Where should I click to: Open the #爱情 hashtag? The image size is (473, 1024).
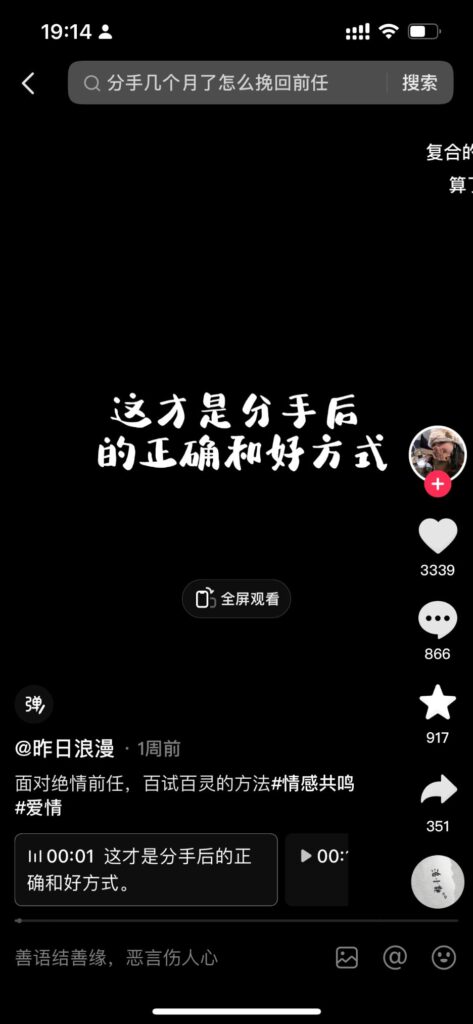pyautogui.click(x=39, y=808)
